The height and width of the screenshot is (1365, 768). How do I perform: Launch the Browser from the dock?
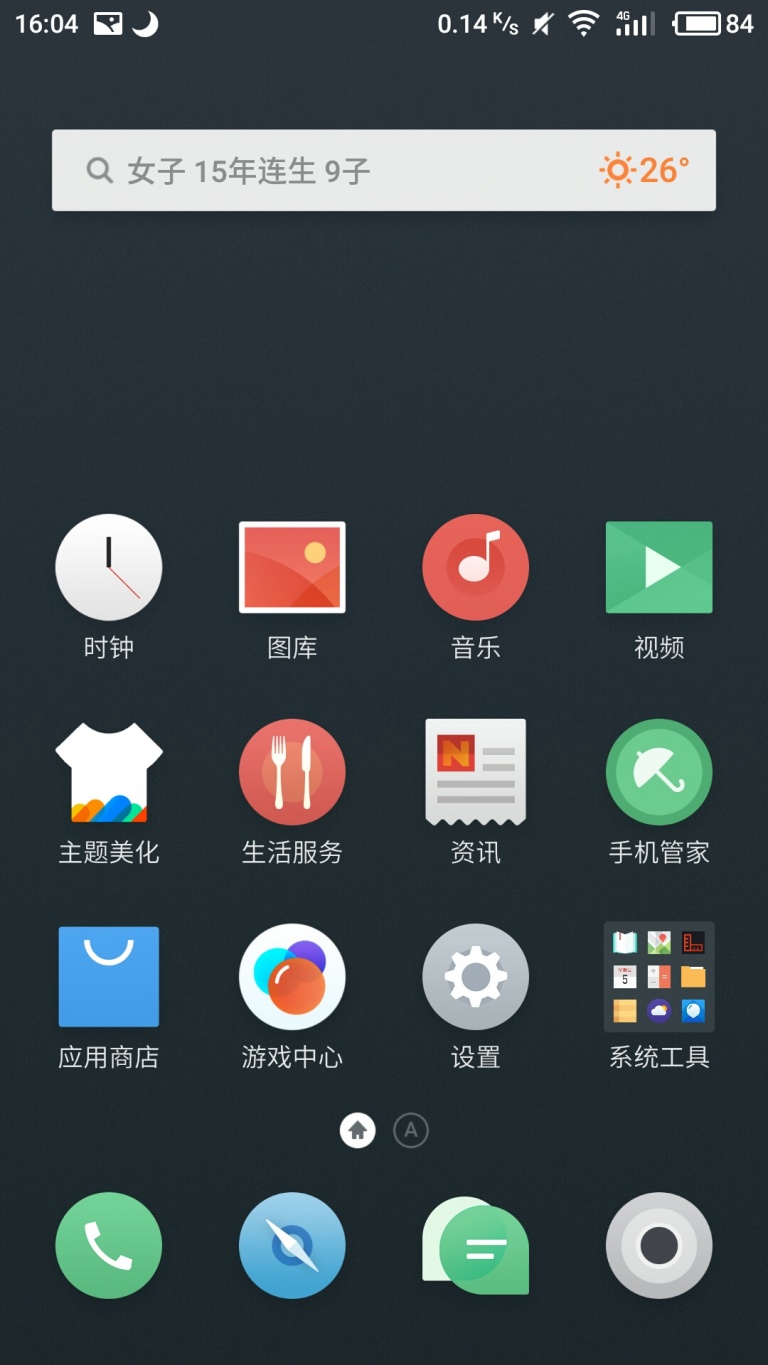pos(291,1244)
